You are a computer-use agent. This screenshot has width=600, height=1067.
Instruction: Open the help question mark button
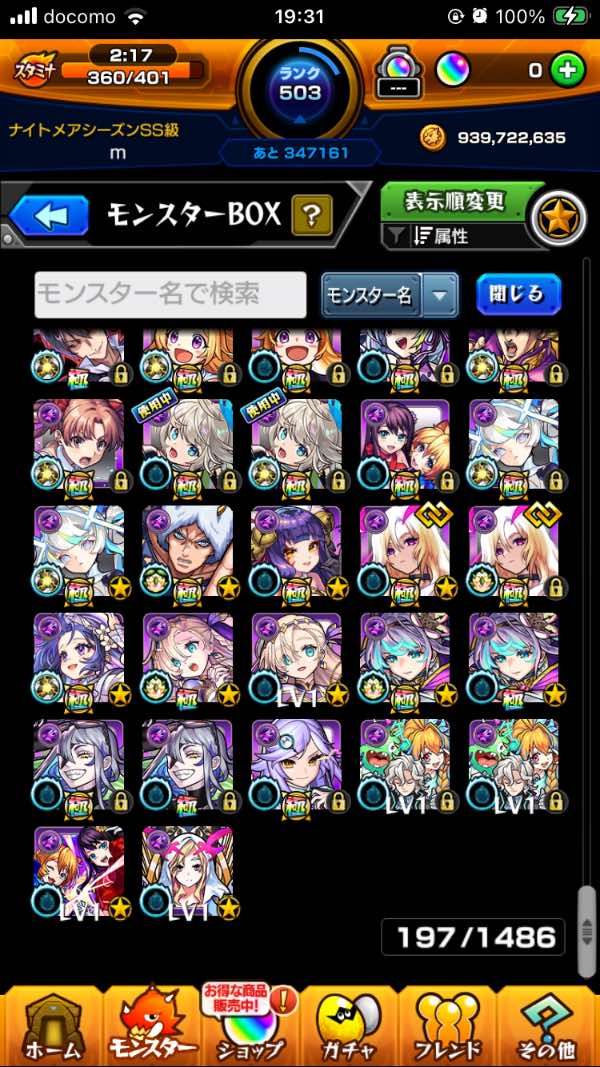click(311, 214)
